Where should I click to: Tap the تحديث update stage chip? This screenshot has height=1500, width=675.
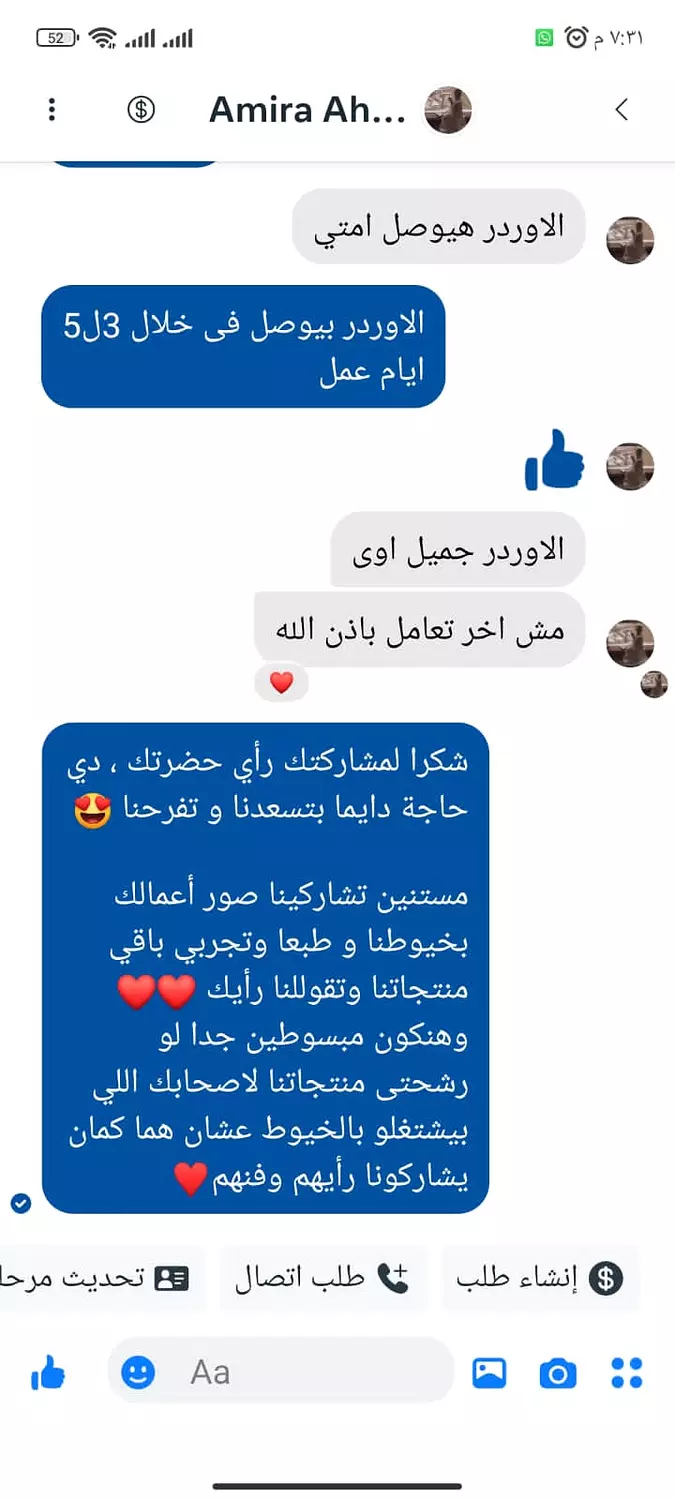click(100, 1278)
